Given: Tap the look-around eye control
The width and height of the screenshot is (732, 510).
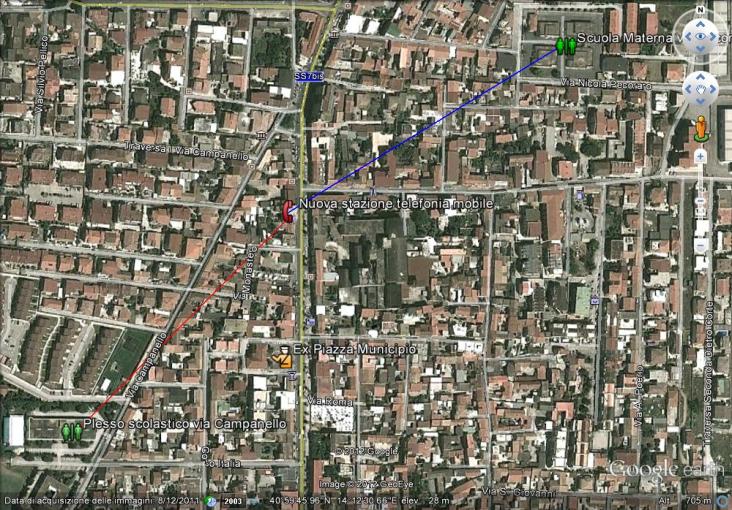Looking at the screenshot, I should [700, 37].
